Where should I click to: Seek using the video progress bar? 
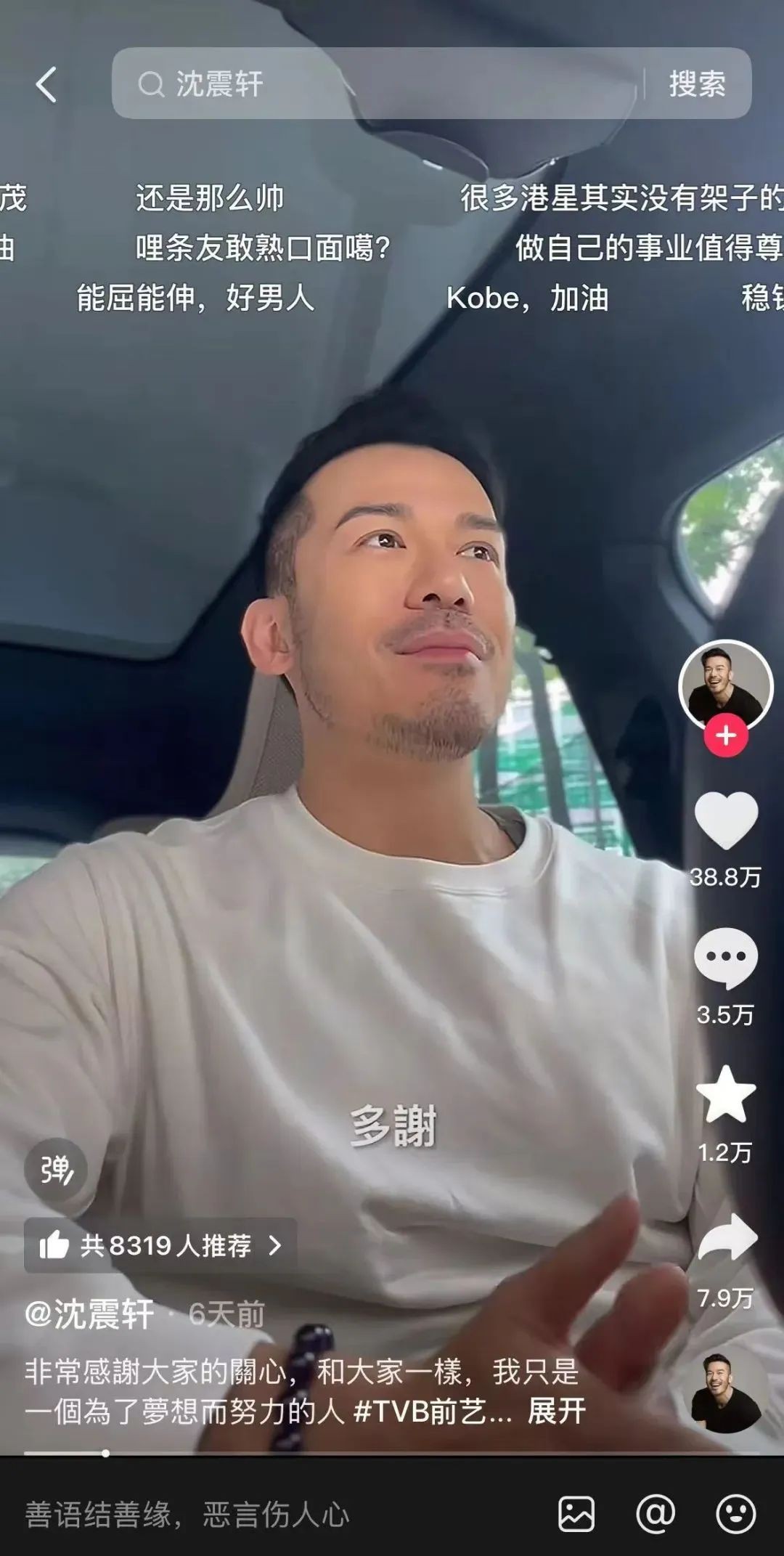392,1453
